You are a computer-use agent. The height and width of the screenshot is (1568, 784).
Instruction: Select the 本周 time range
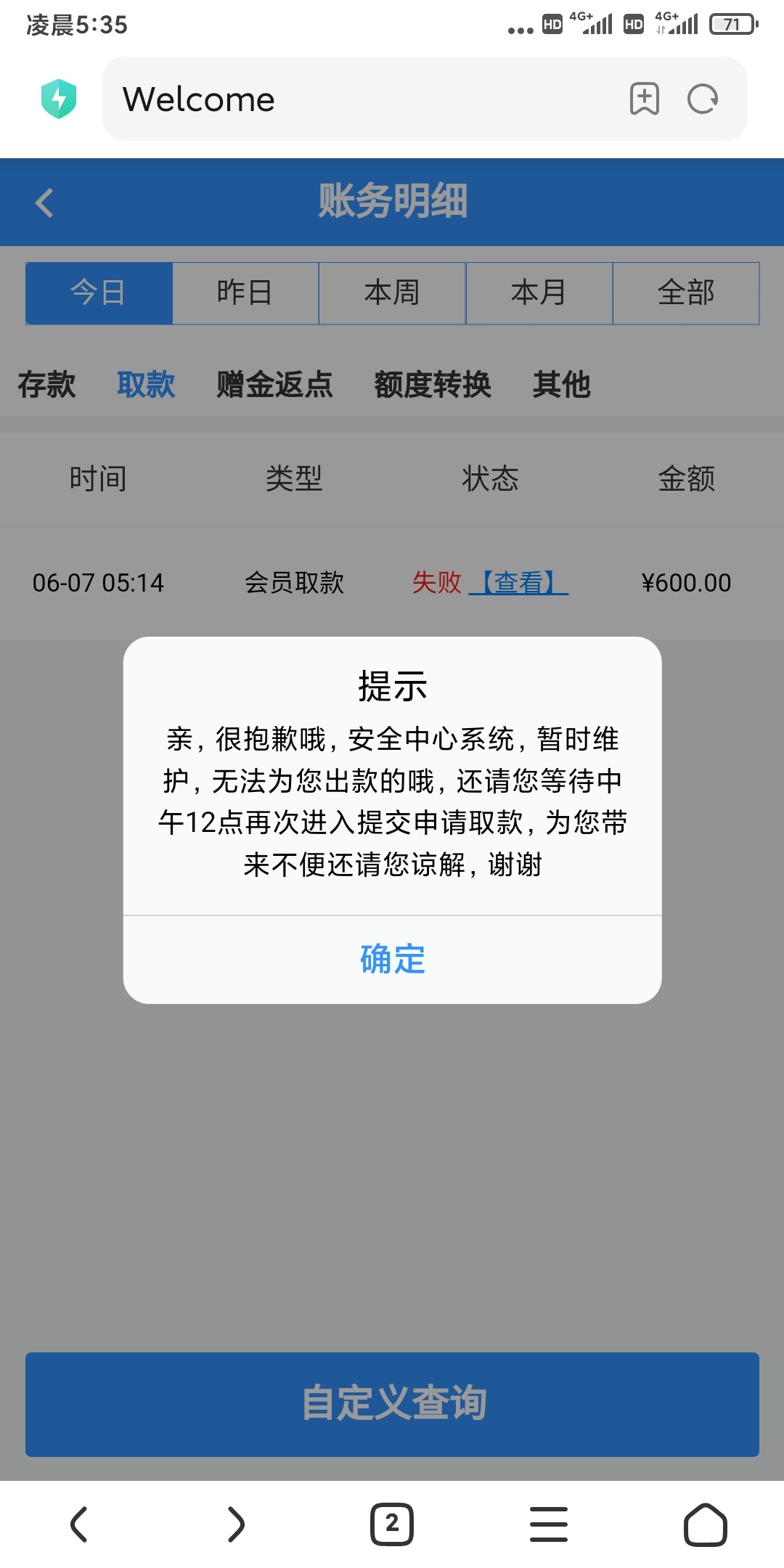[392, 293]
